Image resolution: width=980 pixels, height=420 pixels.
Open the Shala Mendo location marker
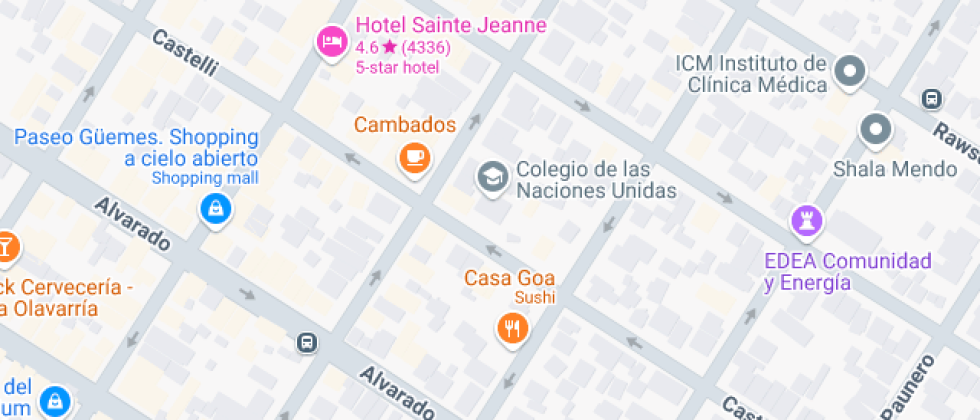(x=876, y=129)
